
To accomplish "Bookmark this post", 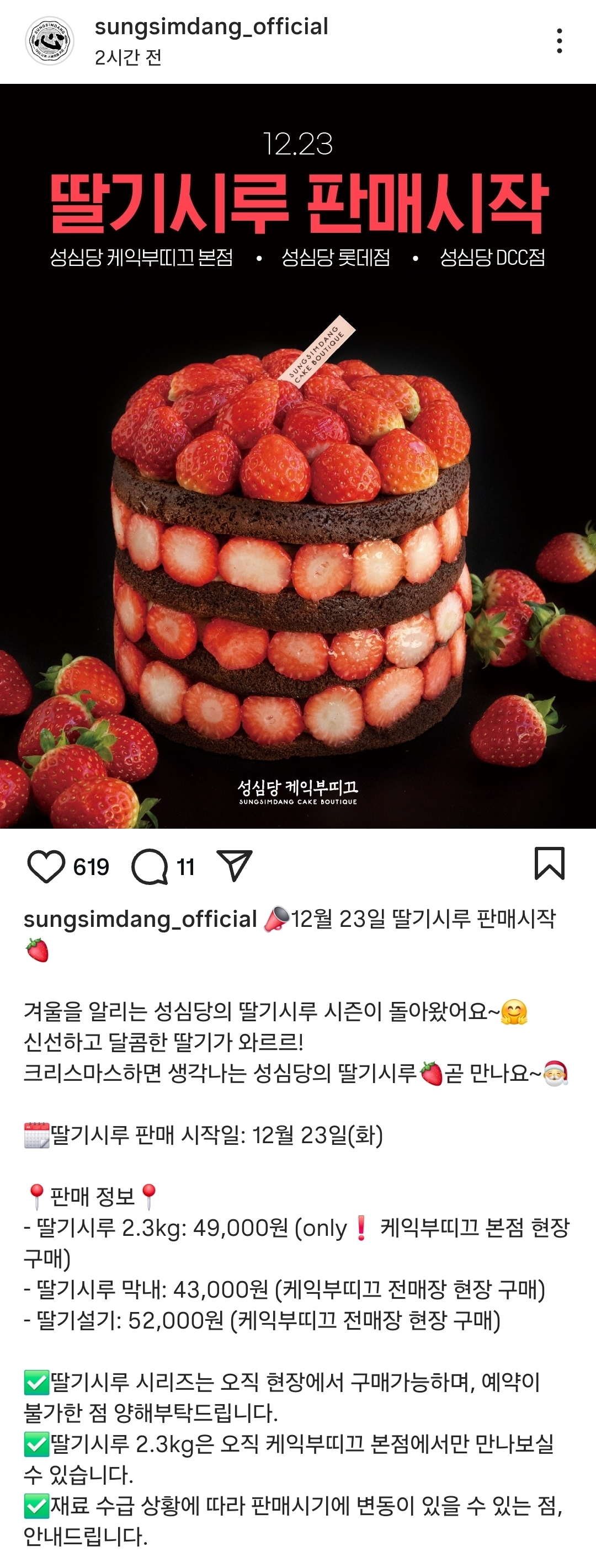I will [x=549, y=864].
